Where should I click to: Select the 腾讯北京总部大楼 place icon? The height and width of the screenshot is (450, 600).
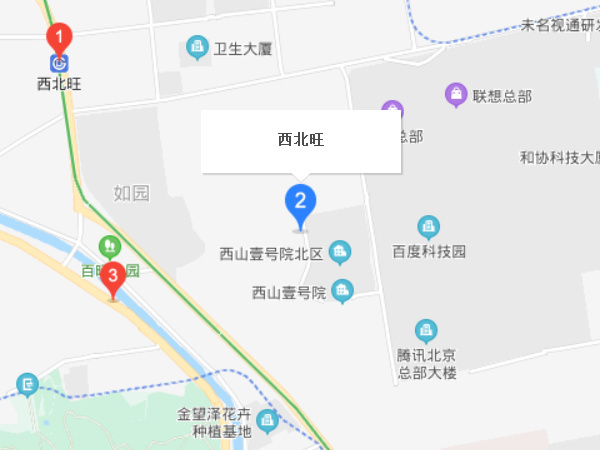(x=427, y=330)
